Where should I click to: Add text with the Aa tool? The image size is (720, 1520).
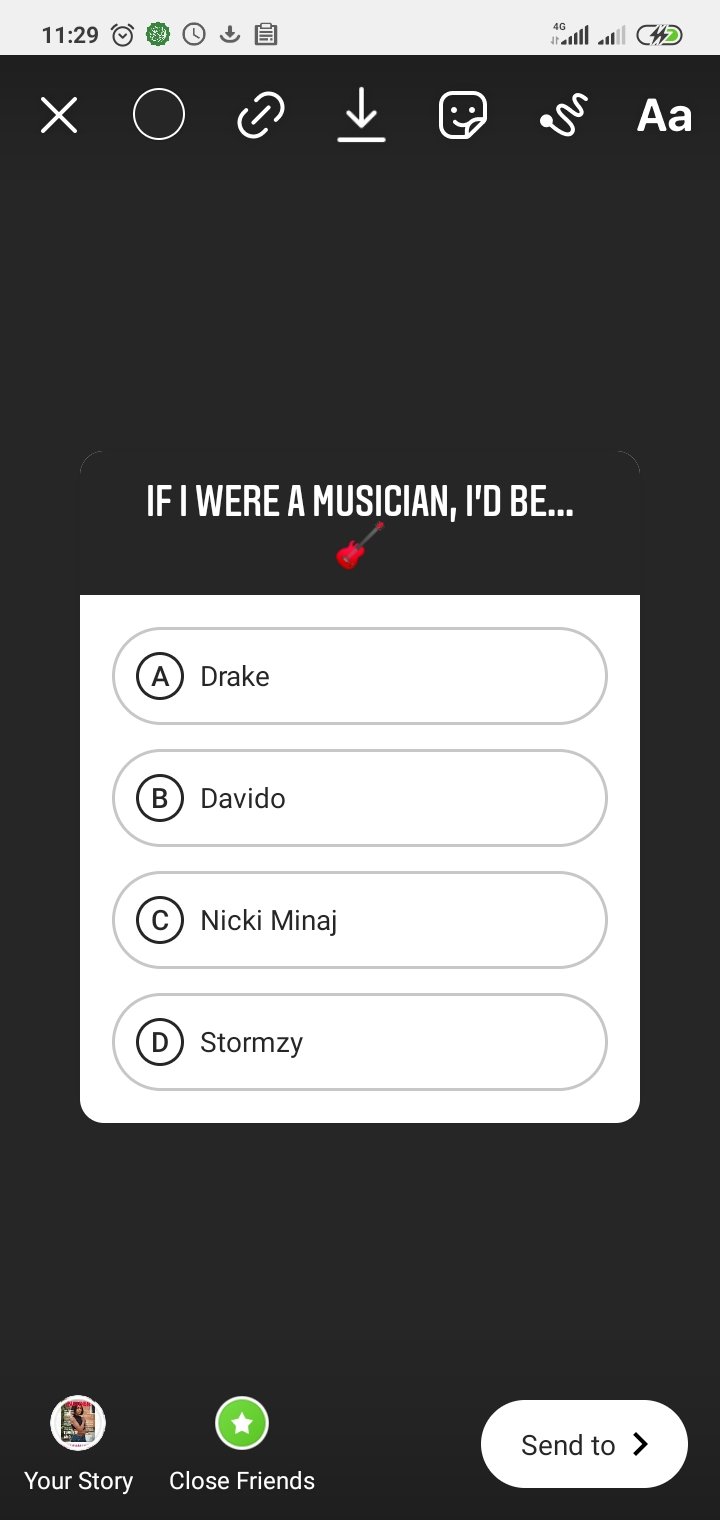click(665, 115)
